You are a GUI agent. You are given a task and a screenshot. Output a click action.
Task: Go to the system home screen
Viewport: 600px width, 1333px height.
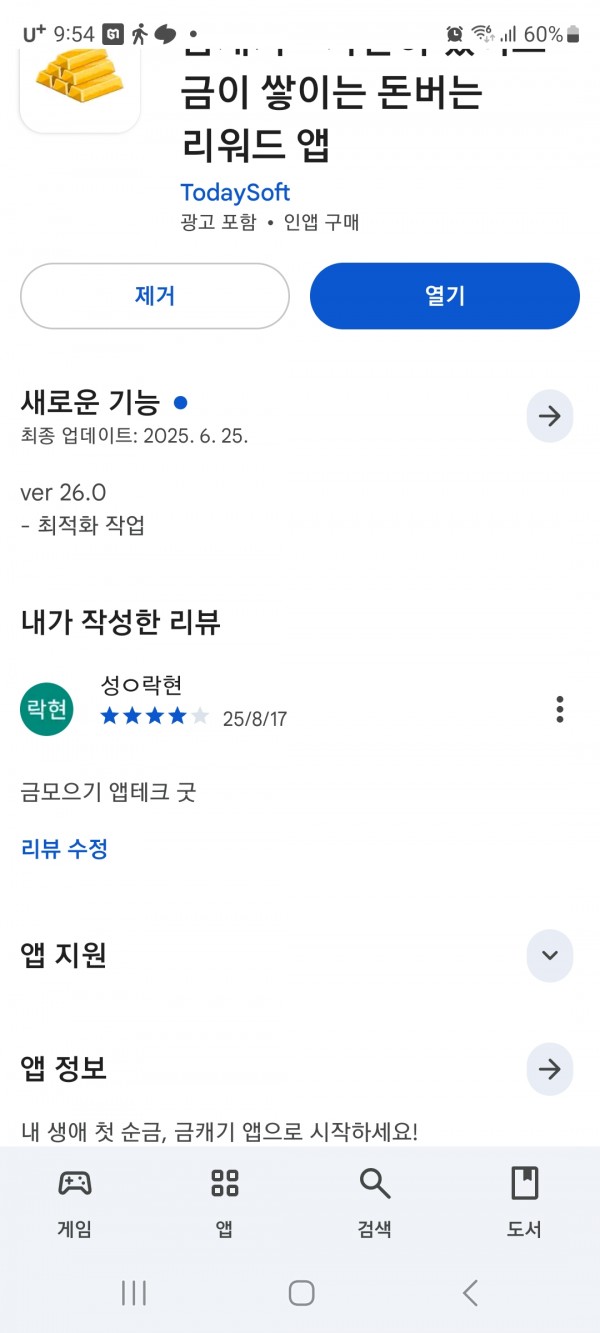coord(301,1293)
